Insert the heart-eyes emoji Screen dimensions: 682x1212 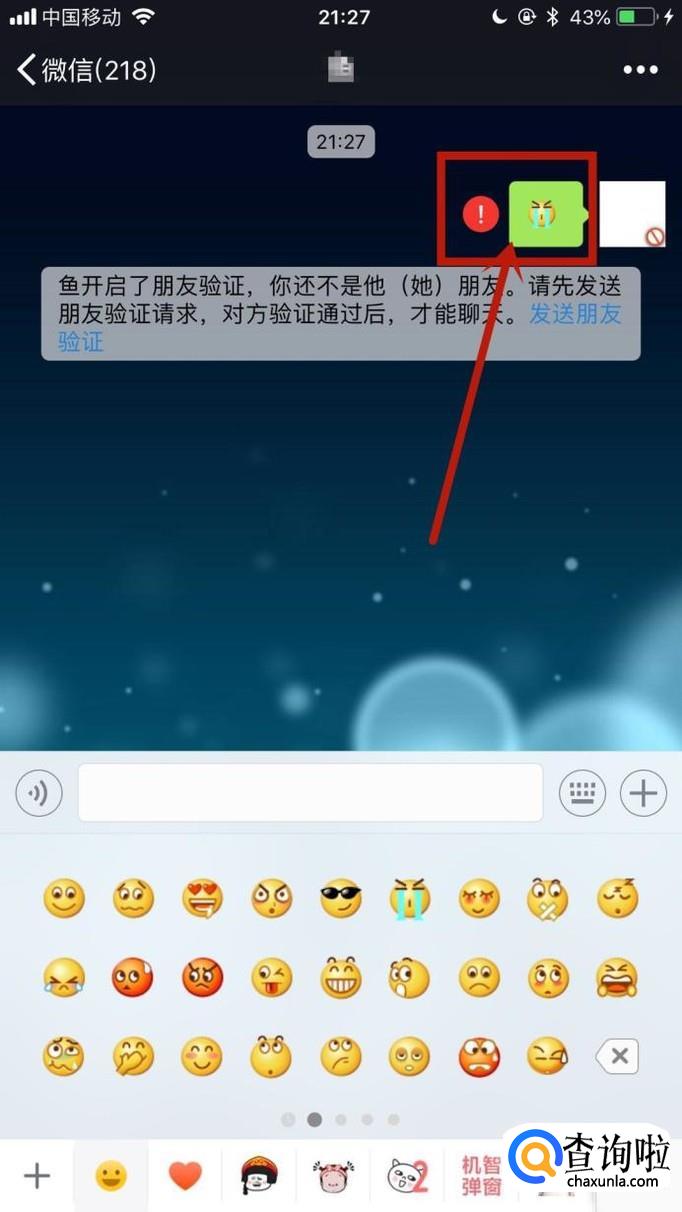click(203, 899)
